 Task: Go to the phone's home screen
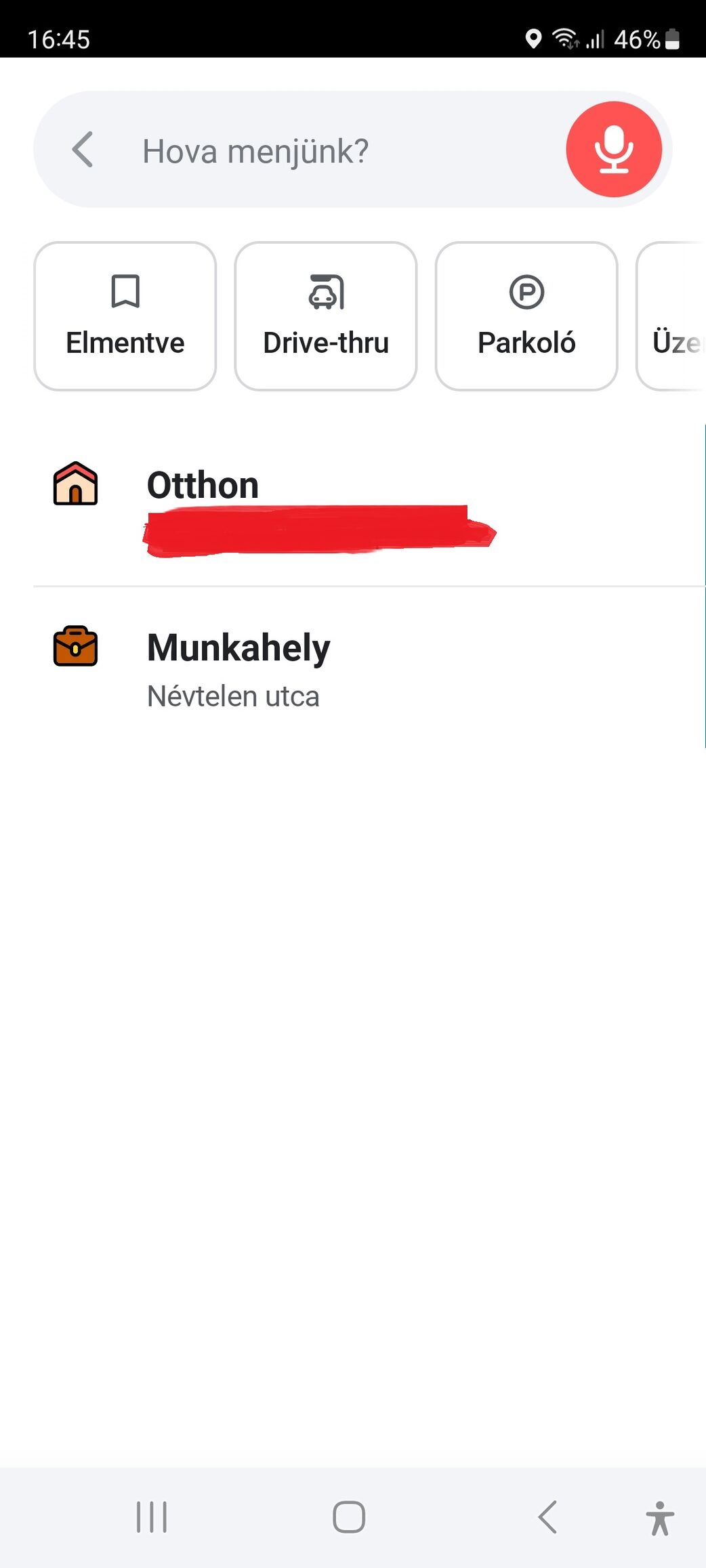[349, 1517]
